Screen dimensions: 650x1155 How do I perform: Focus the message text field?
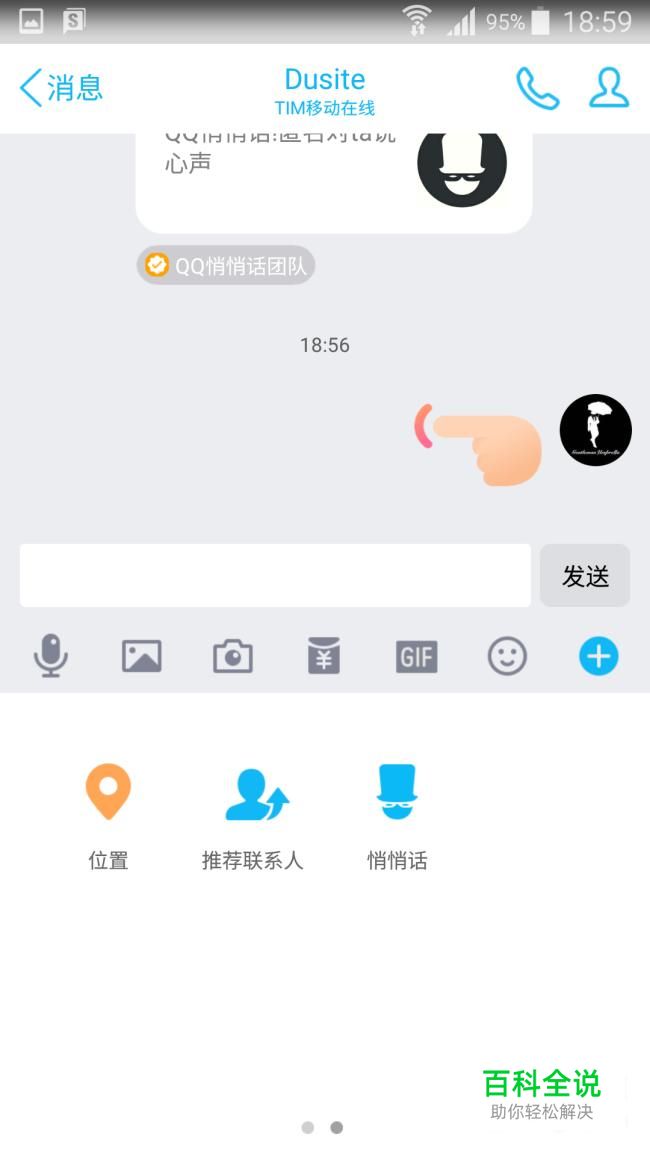pyautogui.click(x=275, y=575)
